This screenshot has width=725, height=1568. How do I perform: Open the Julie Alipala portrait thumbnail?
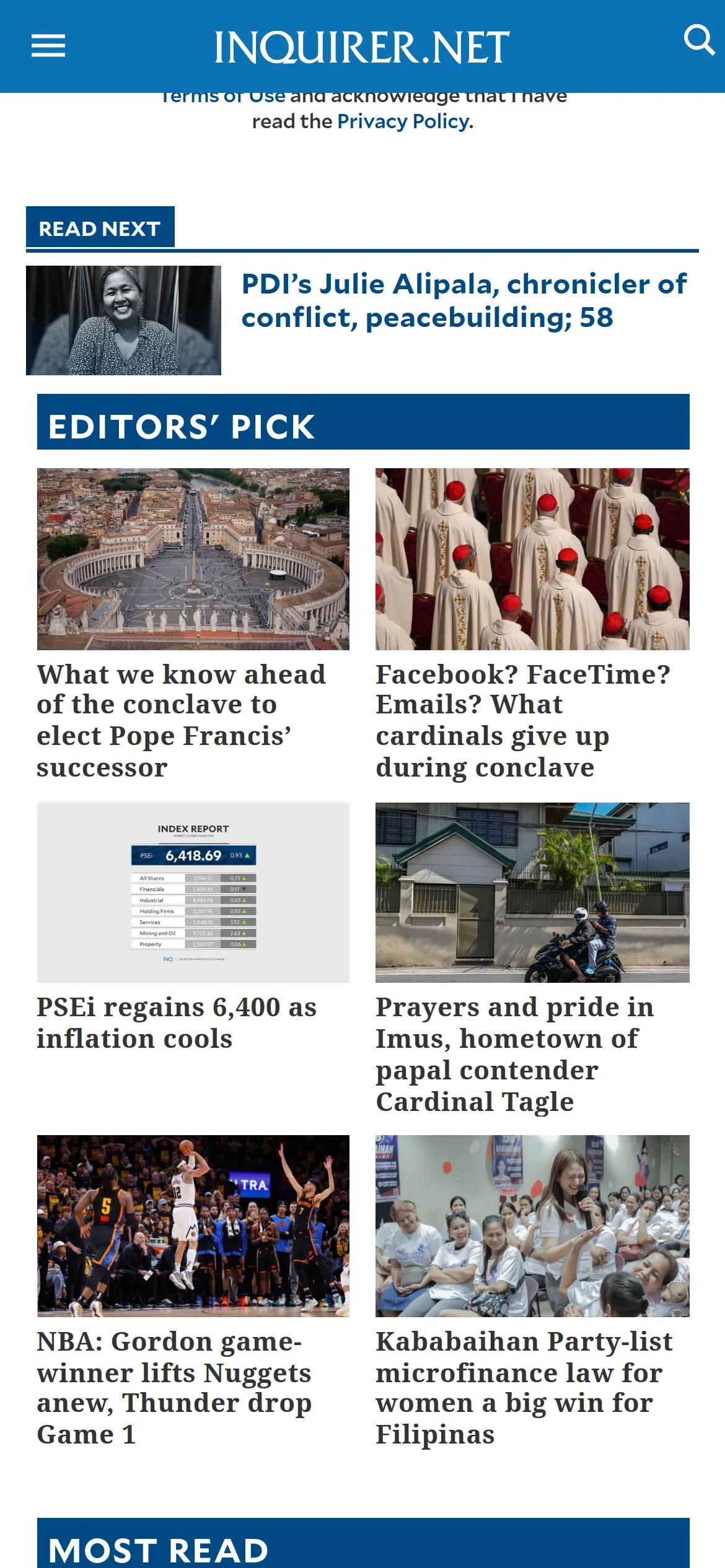click(123, 320)
